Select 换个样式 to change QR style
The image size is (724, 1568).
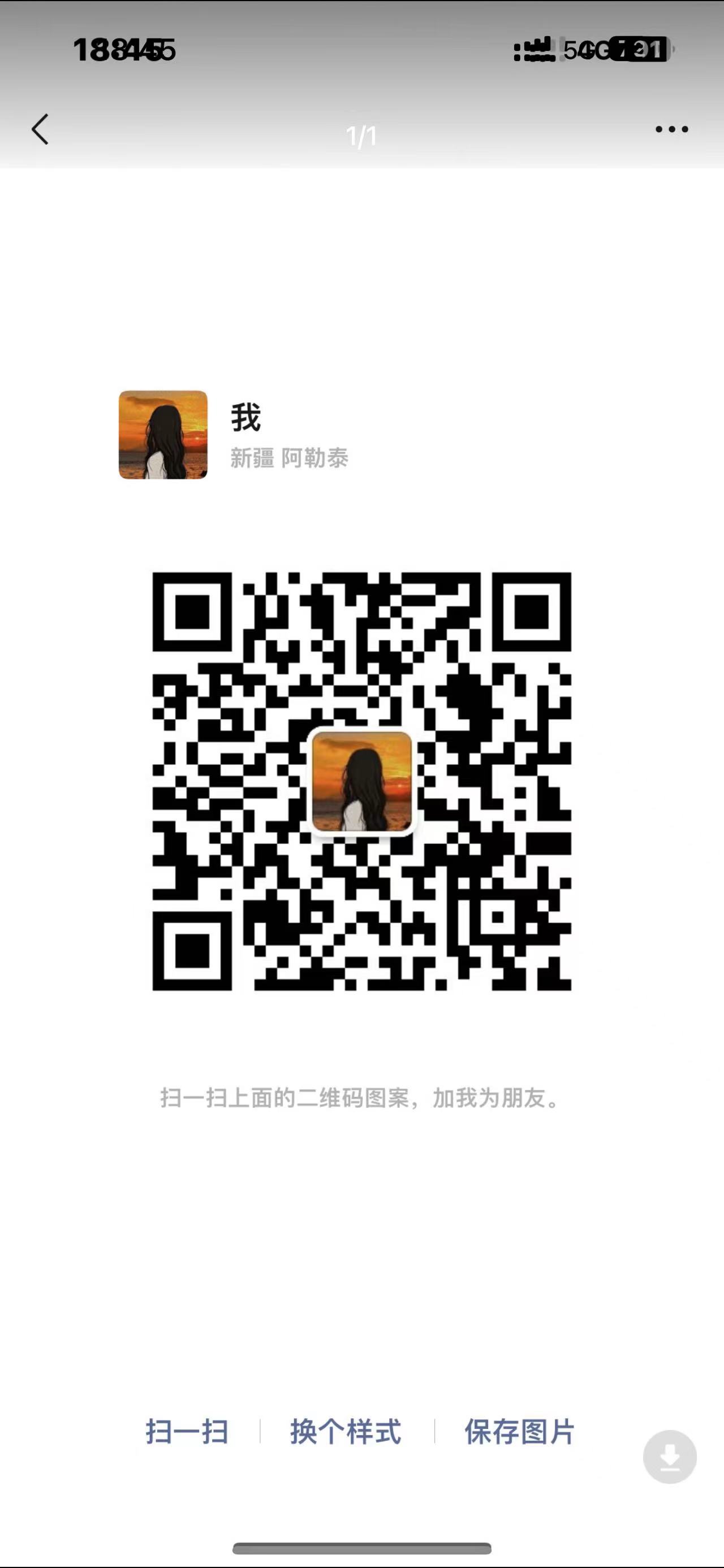[x=346, y=1432]
